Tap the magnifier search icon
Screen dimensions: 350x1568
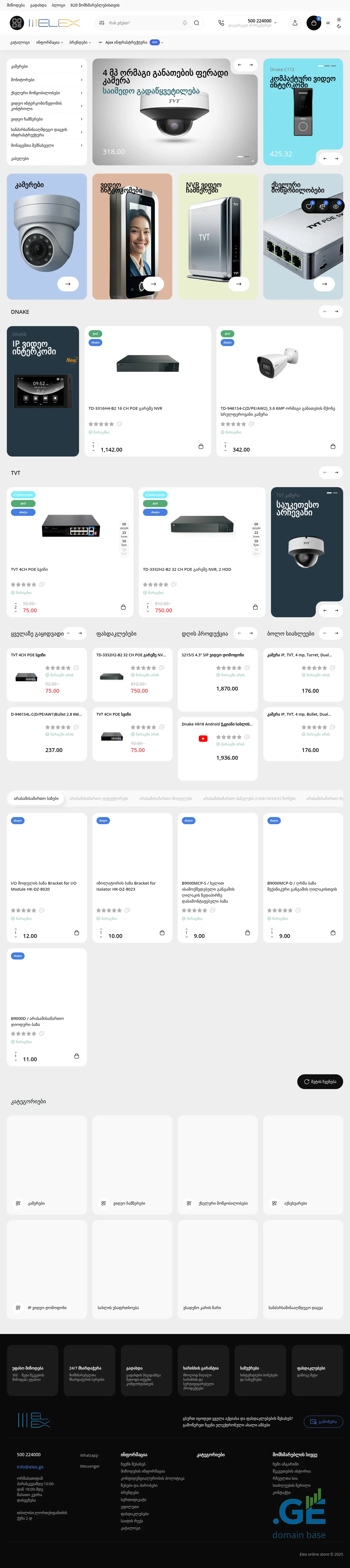[x=197, y=23]
